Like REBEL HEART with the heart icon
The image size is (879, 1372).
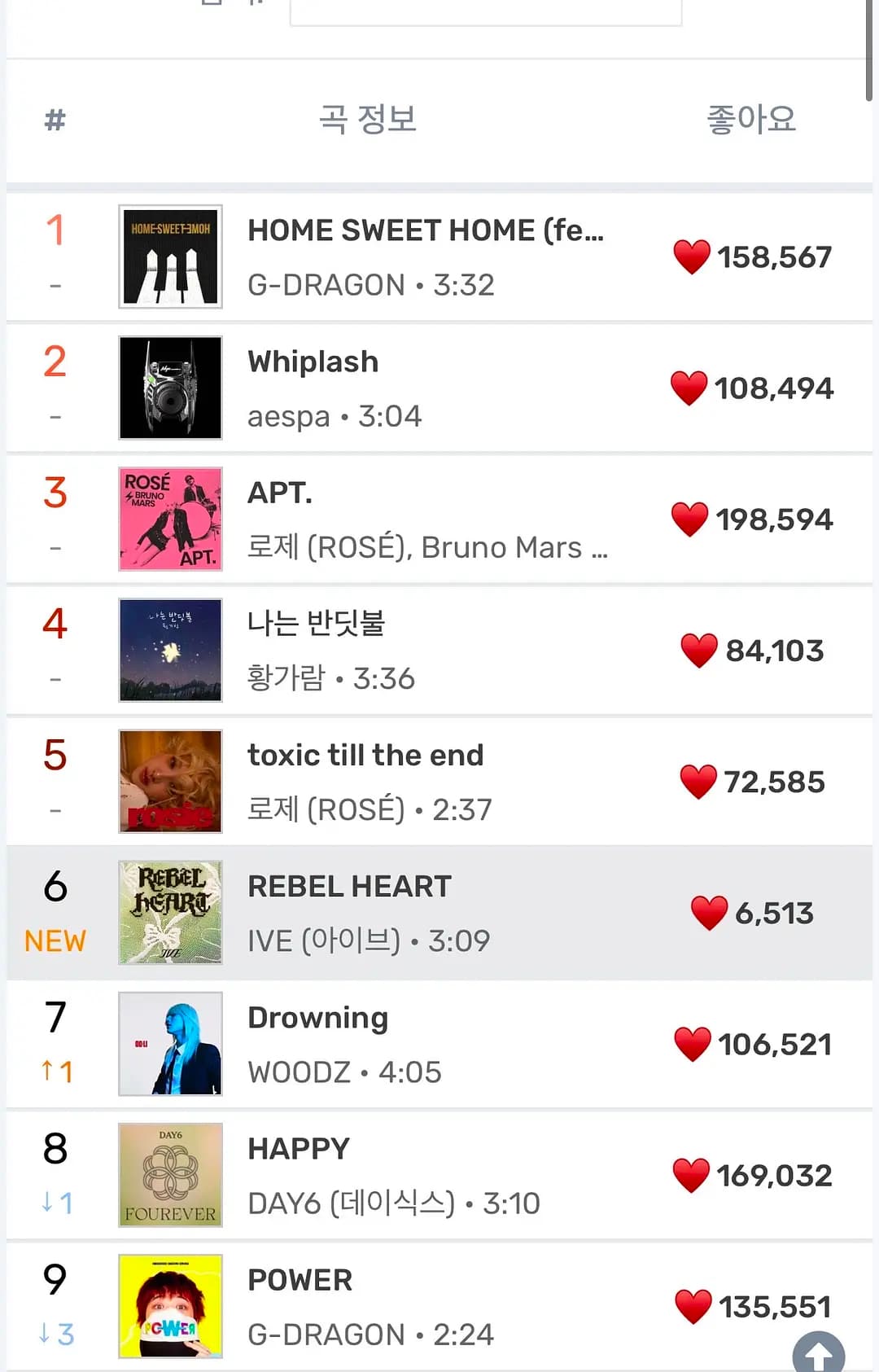709,913
